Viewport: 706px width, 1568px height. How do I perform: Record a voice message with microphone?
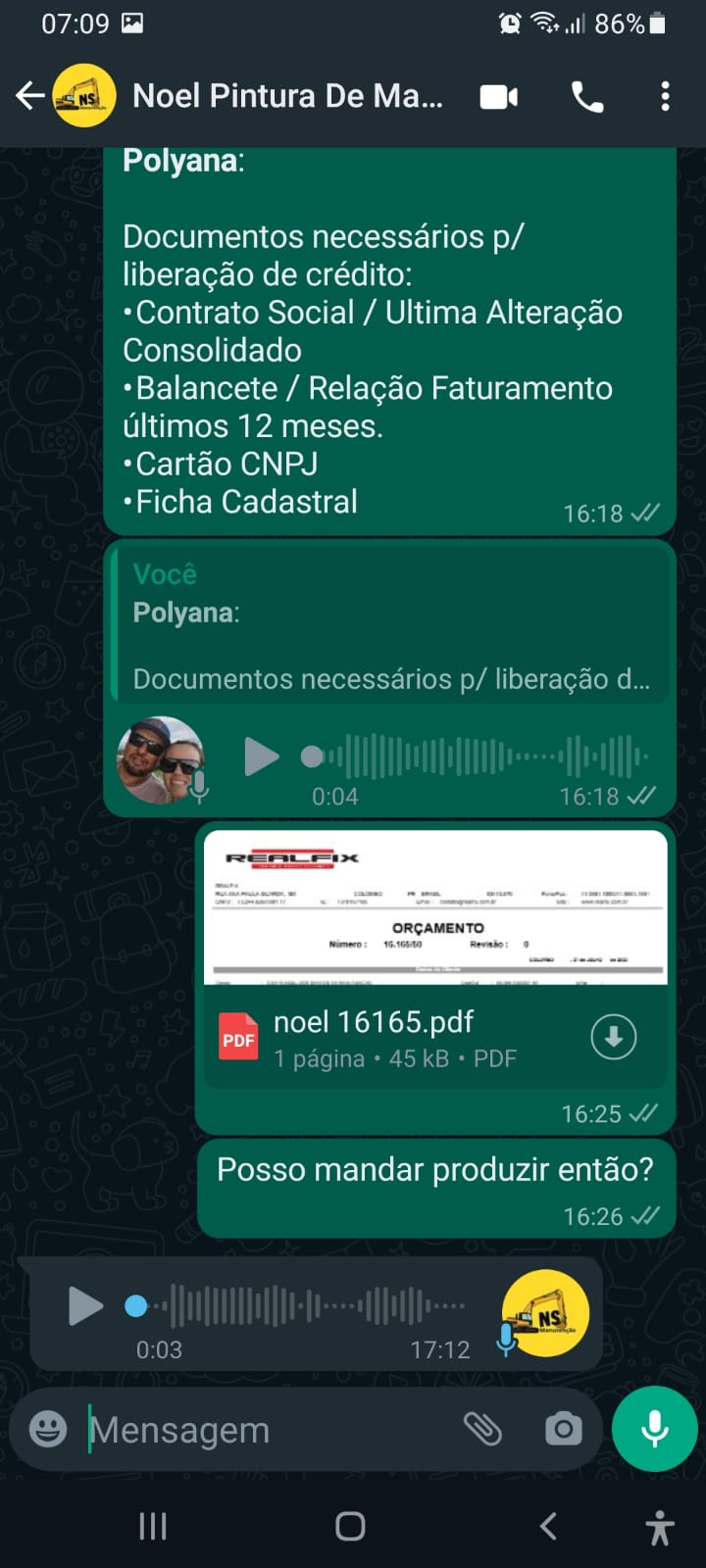(x=654, y=1429)
